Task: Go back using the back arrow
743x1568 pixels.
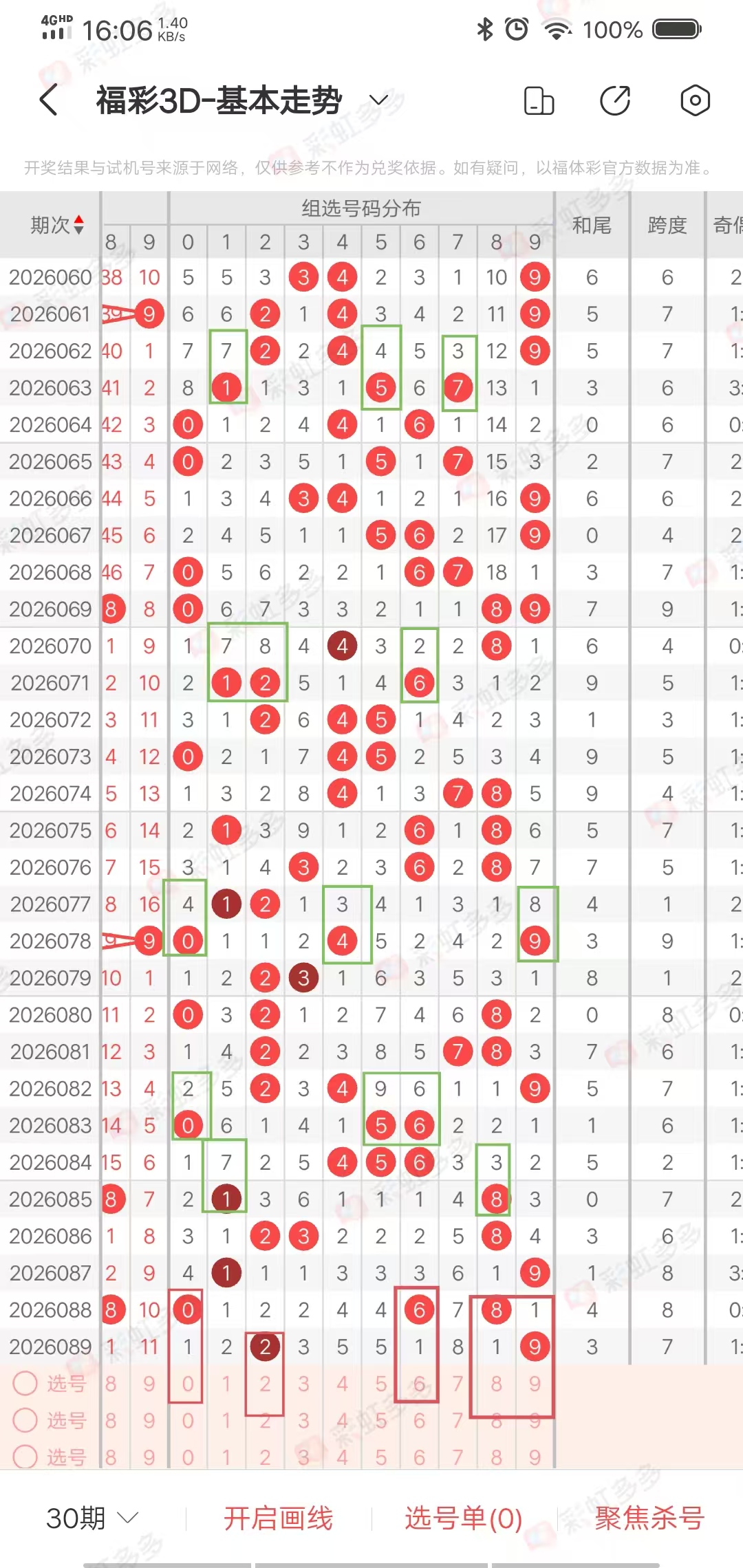Action: click(48, 100)
